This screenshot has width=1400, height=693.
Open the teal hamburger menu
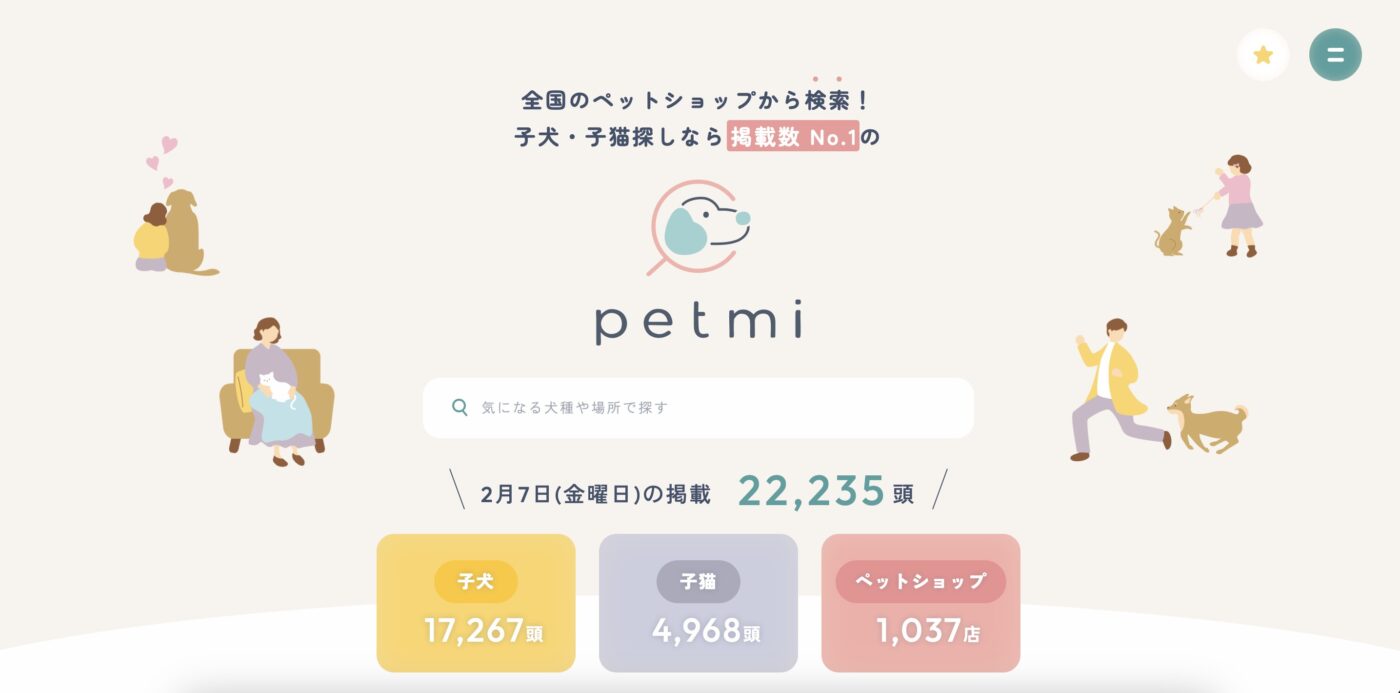click(1335, 55)
